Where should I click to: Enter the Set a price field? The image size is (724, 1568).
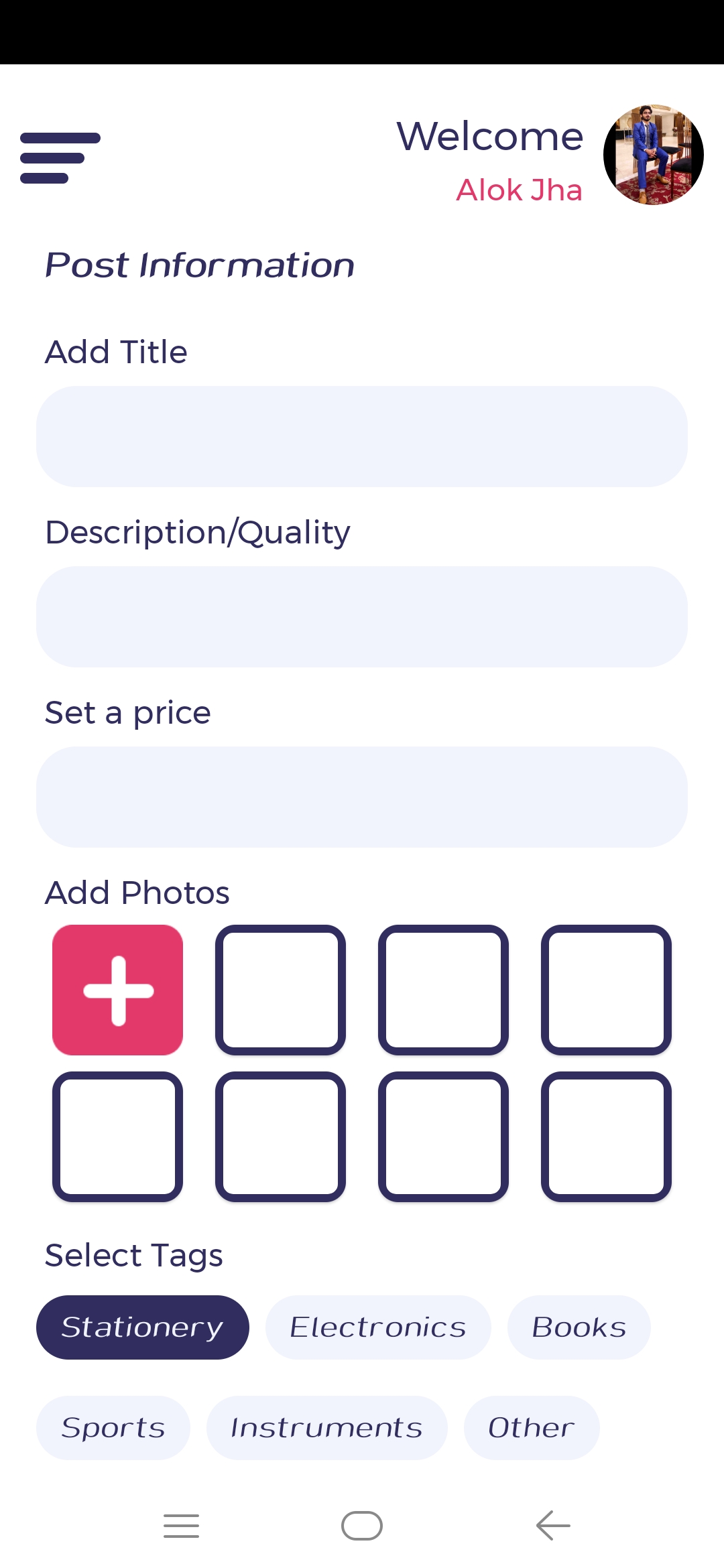click(x=362, y=797)
